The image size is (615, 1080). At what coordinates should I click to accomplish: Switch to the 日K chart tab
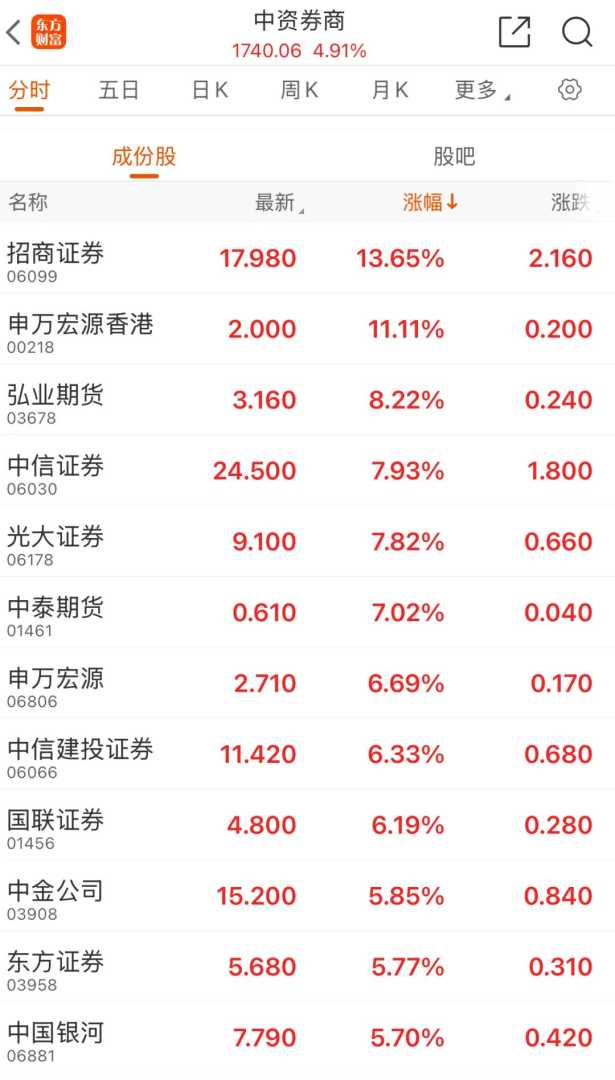pyautogui.click(x=210, y=90)
